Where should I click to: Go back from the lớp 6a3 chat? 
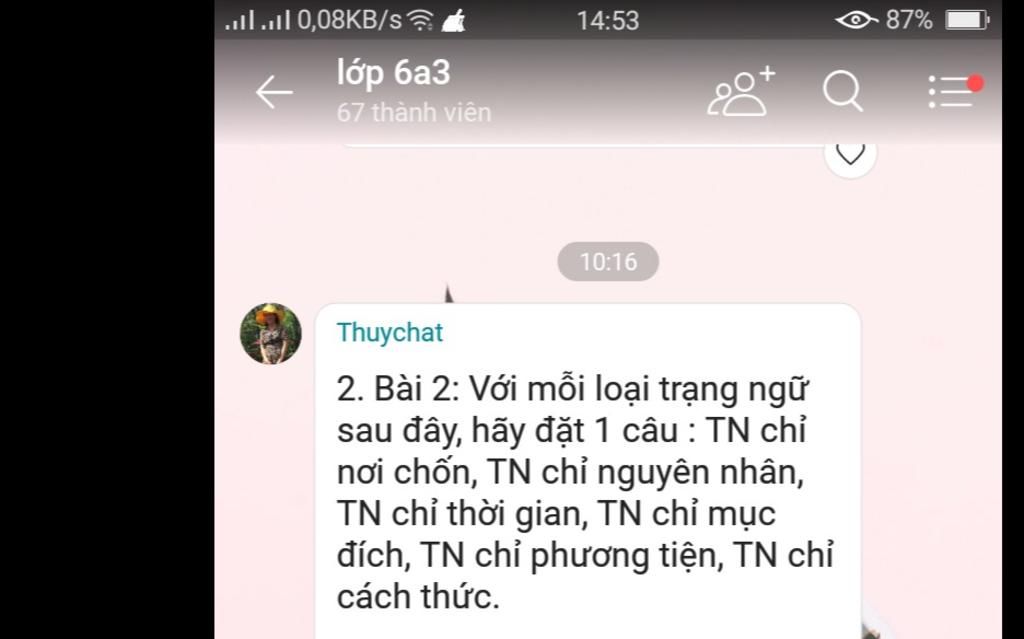click(x=273, y=93)
